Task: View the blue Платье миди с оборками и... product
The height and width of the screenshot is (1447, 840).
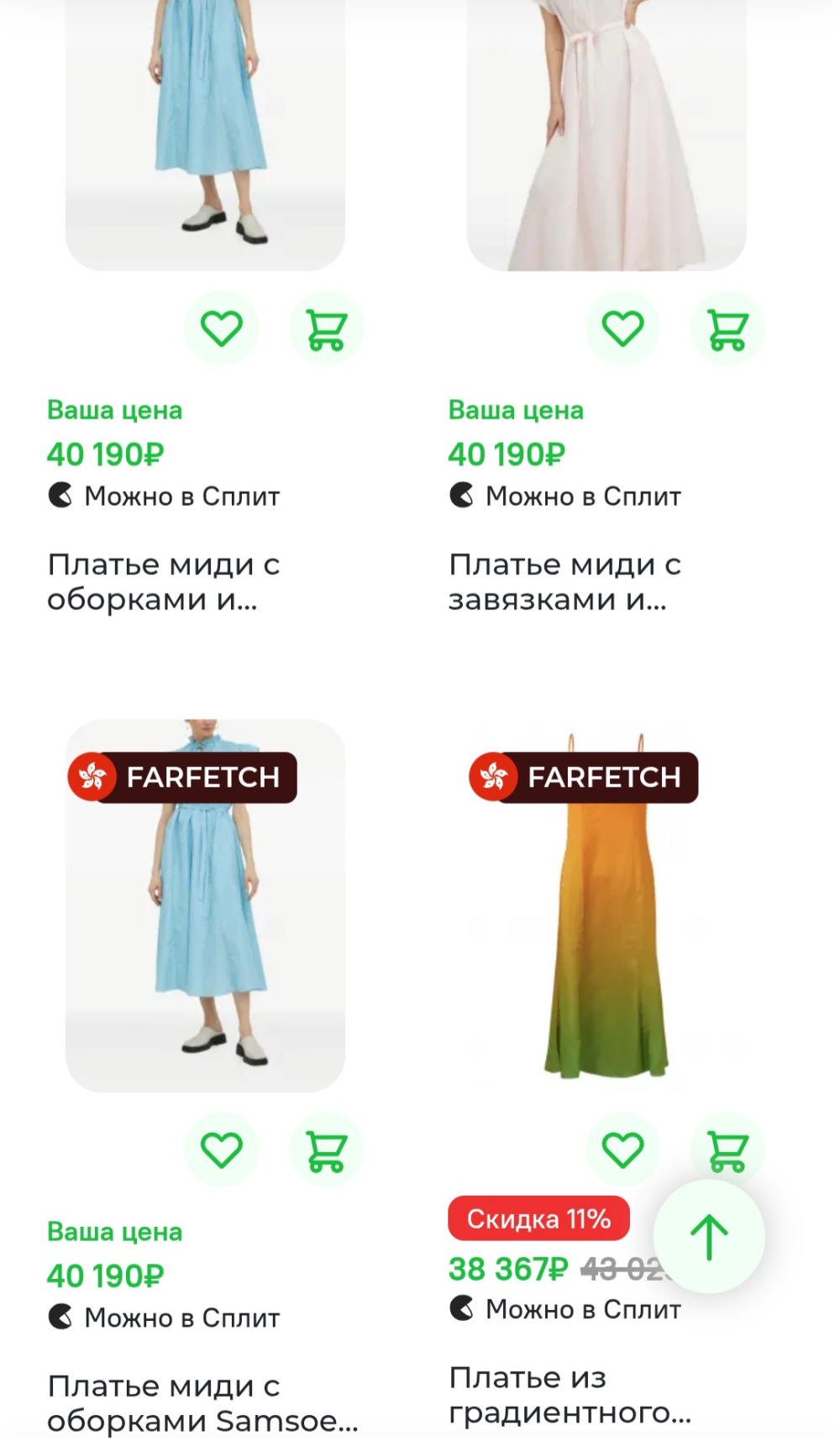Action: click(x=205, y=134)
